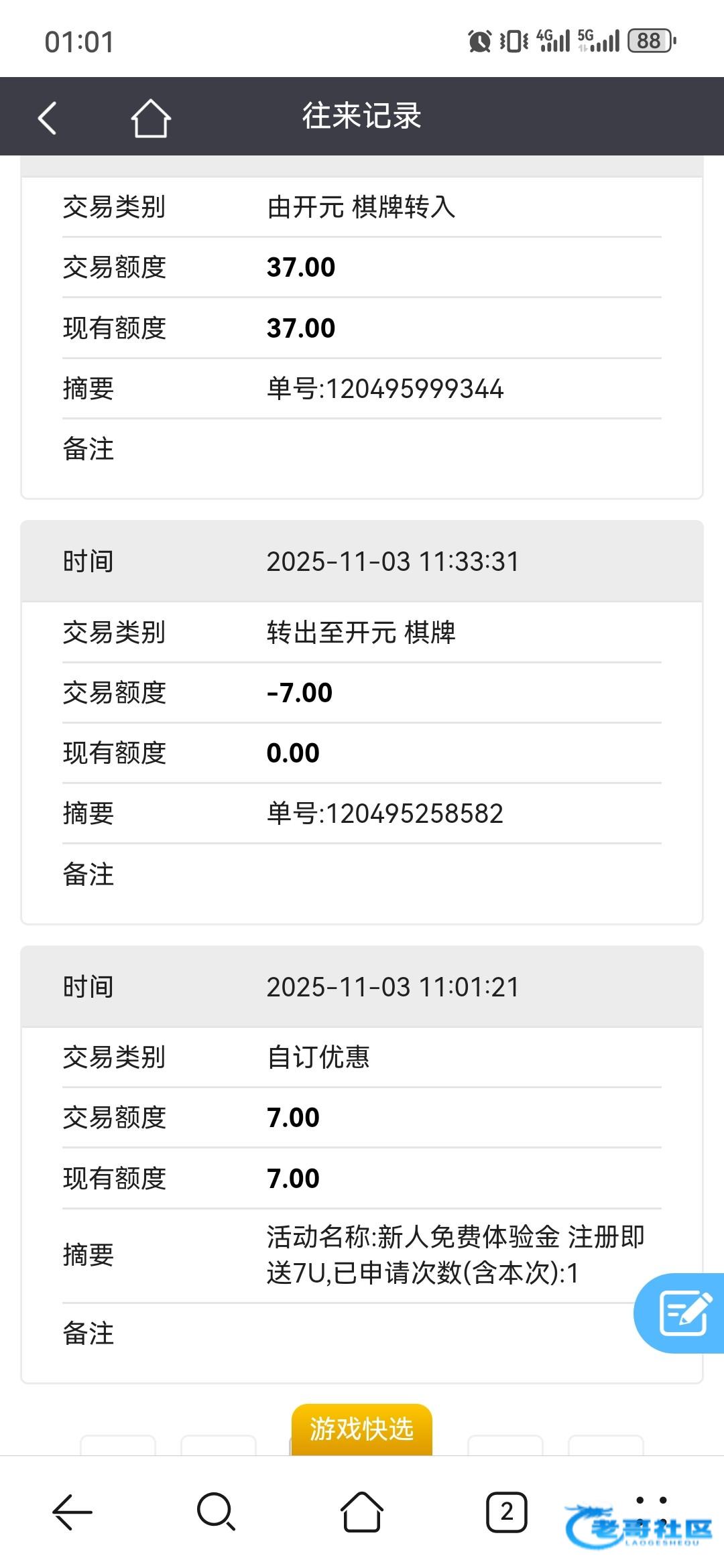Open the home icon in the header
The image size is (724, 1568).
[x=150, y=119]
